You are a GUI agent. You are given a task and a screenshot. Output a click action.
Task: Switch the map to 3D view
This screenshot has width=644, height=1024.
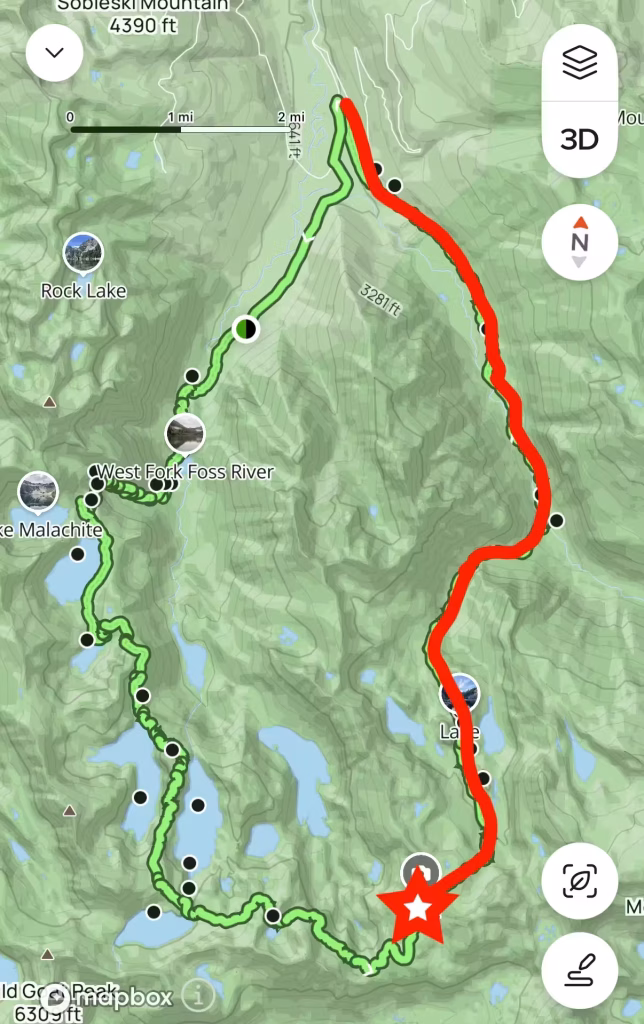[579, 139]
